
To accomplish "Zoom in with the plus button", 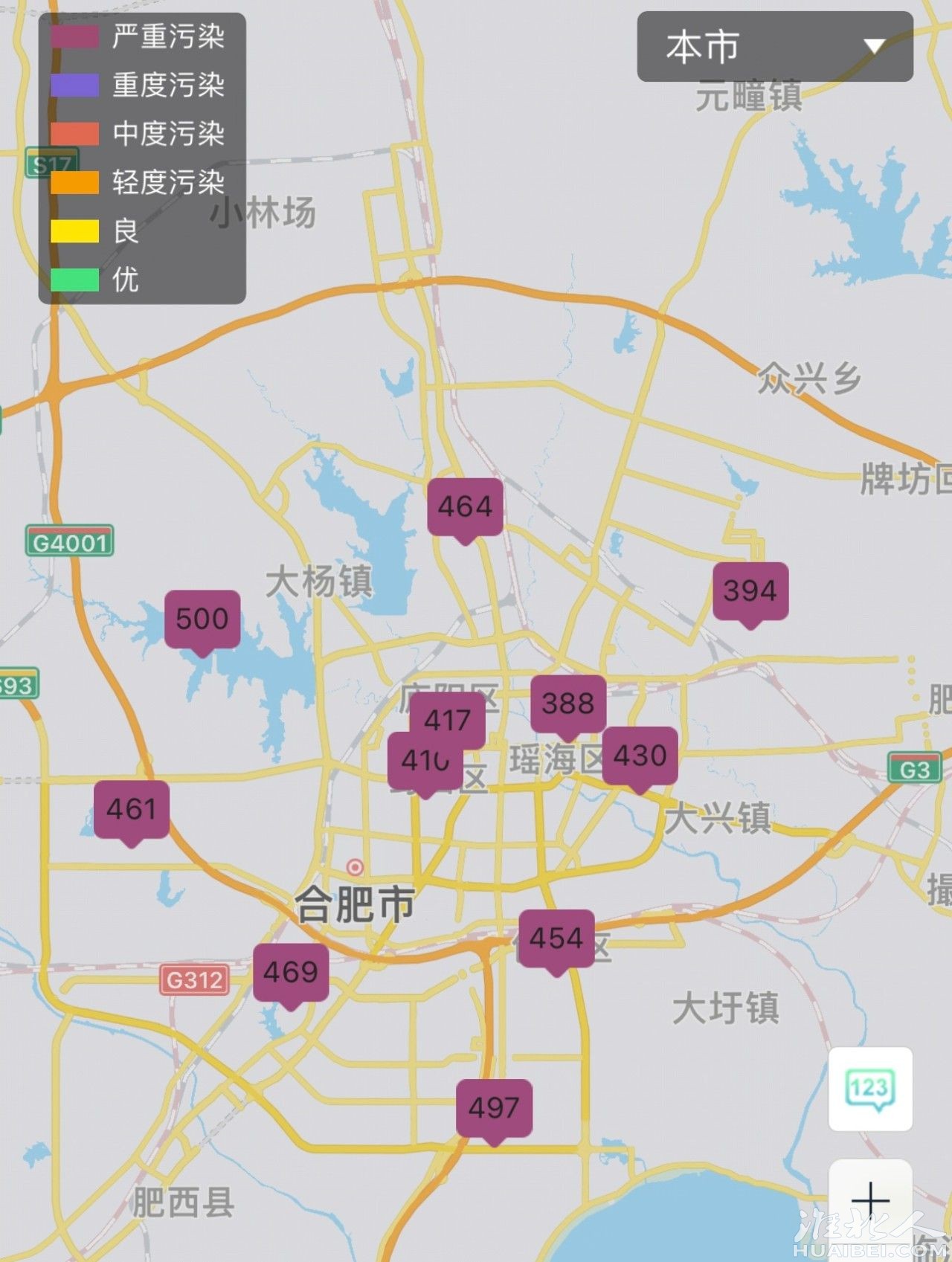I will 870,1200.
